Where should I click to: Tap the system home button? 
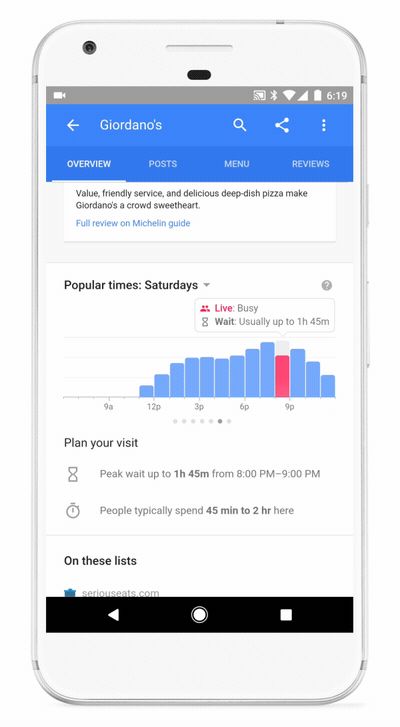199,615
